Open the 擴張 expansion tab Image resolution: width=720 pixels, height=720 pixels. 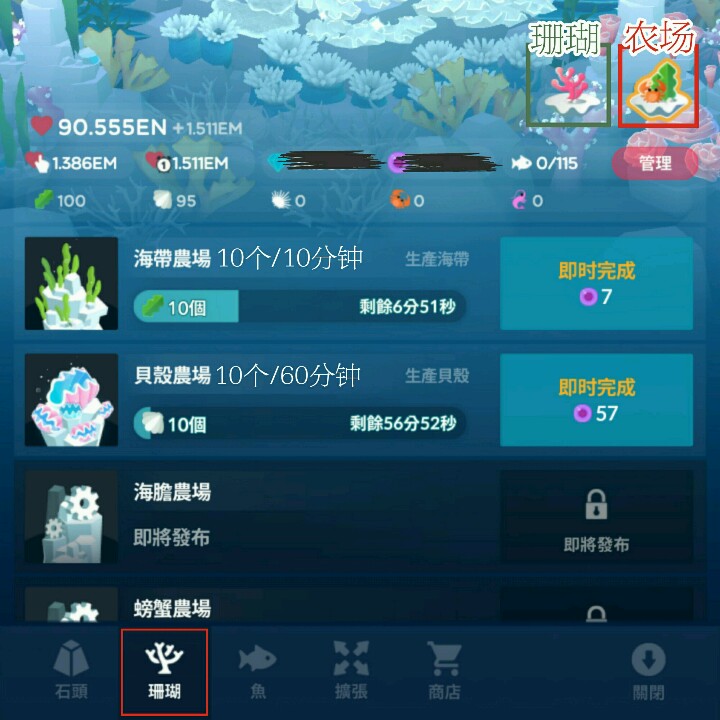click(351, 671)
